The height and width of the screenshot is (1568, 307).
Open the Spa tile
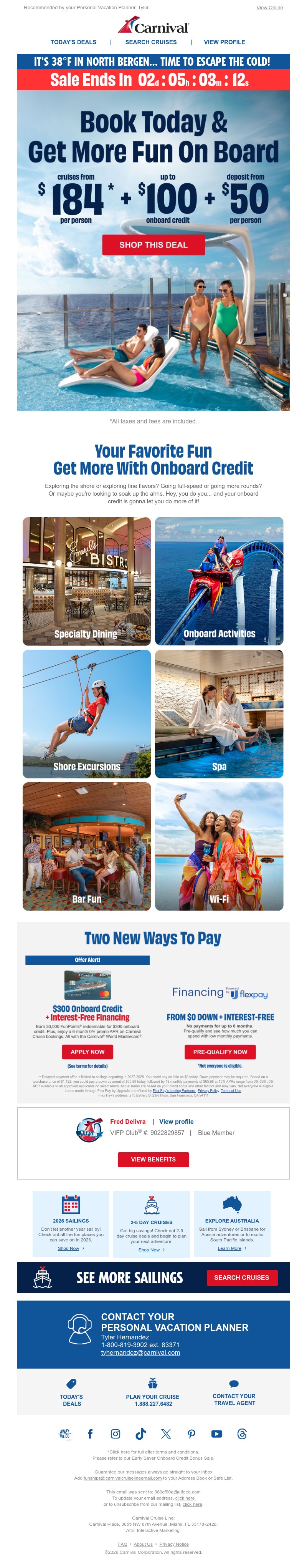219,713
